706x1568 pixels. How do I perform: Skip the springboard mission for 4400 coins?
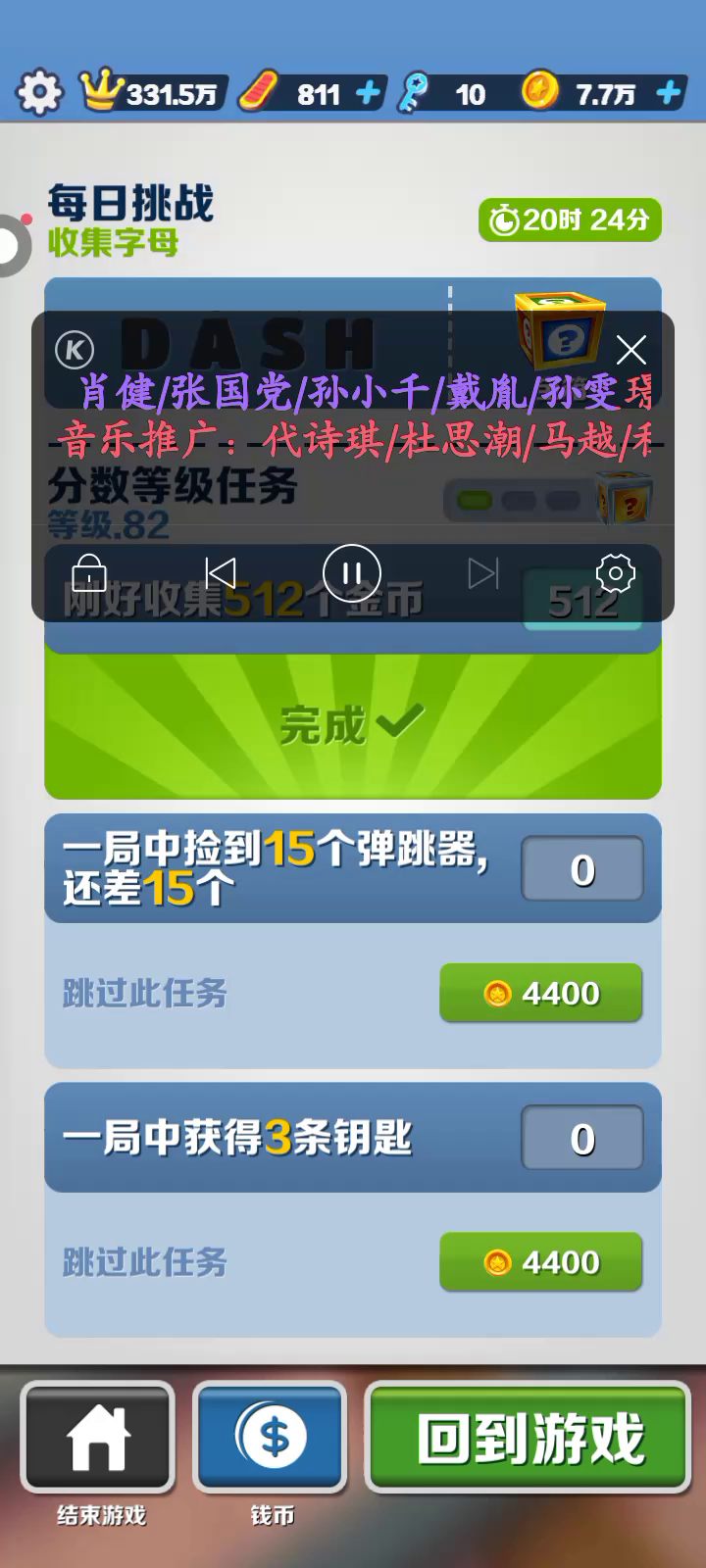540,994
